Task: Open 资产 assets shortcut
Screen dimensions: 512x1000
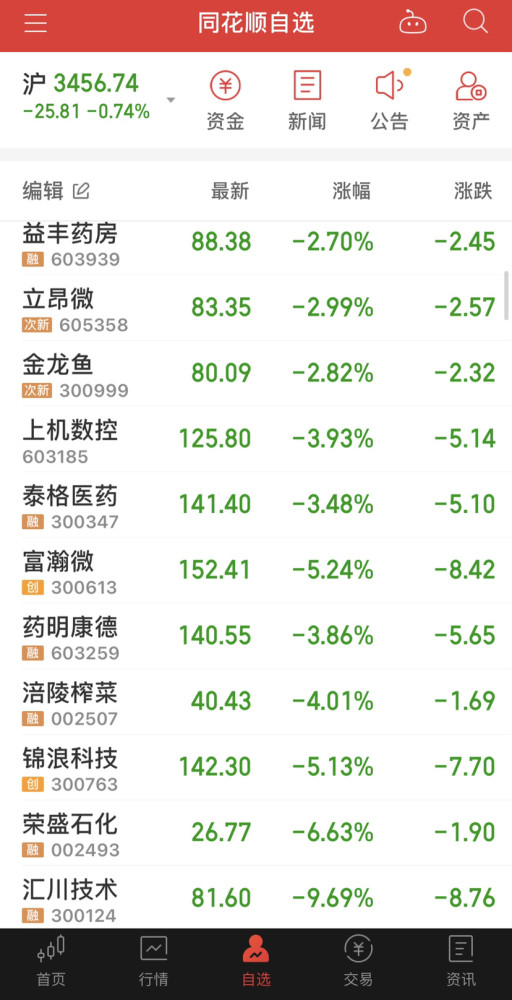Action: click(x=471, y=101)
